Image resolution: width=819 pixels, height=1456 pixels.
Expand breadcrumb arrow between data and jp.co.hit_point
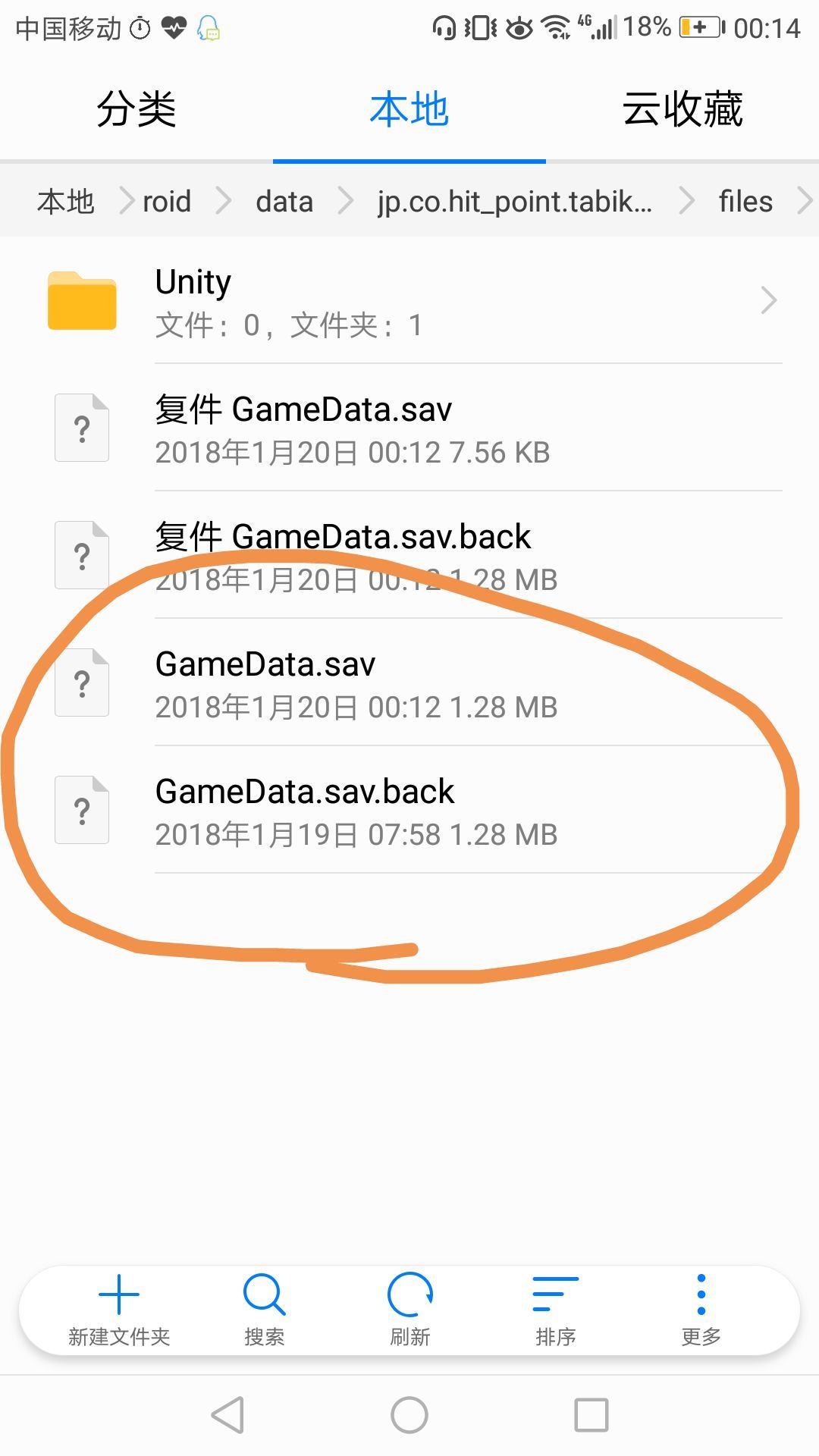(345, 201)
